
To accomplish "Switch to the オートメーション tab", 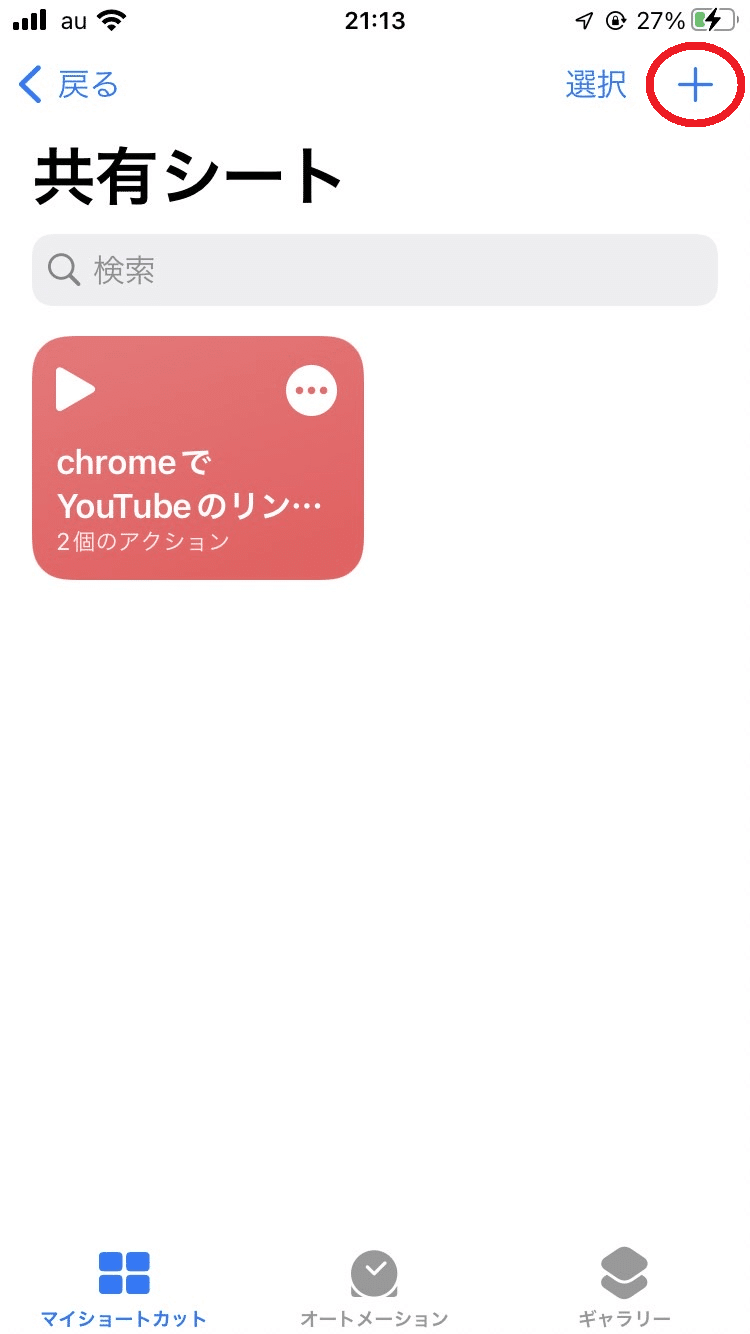I will click(x=375, y=1289).
